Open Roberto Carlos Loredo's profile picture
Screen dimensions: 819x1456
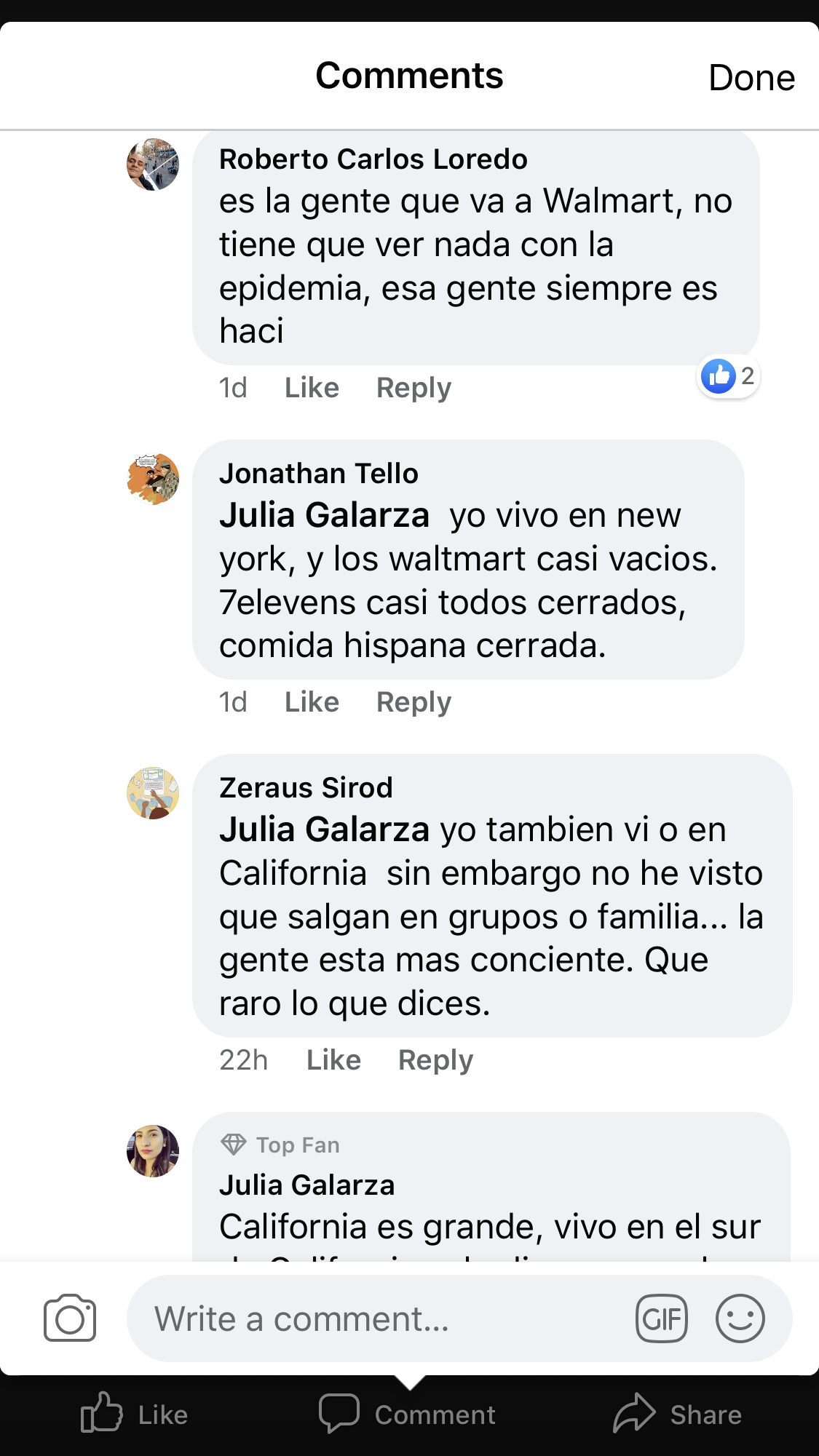(153, 164)
